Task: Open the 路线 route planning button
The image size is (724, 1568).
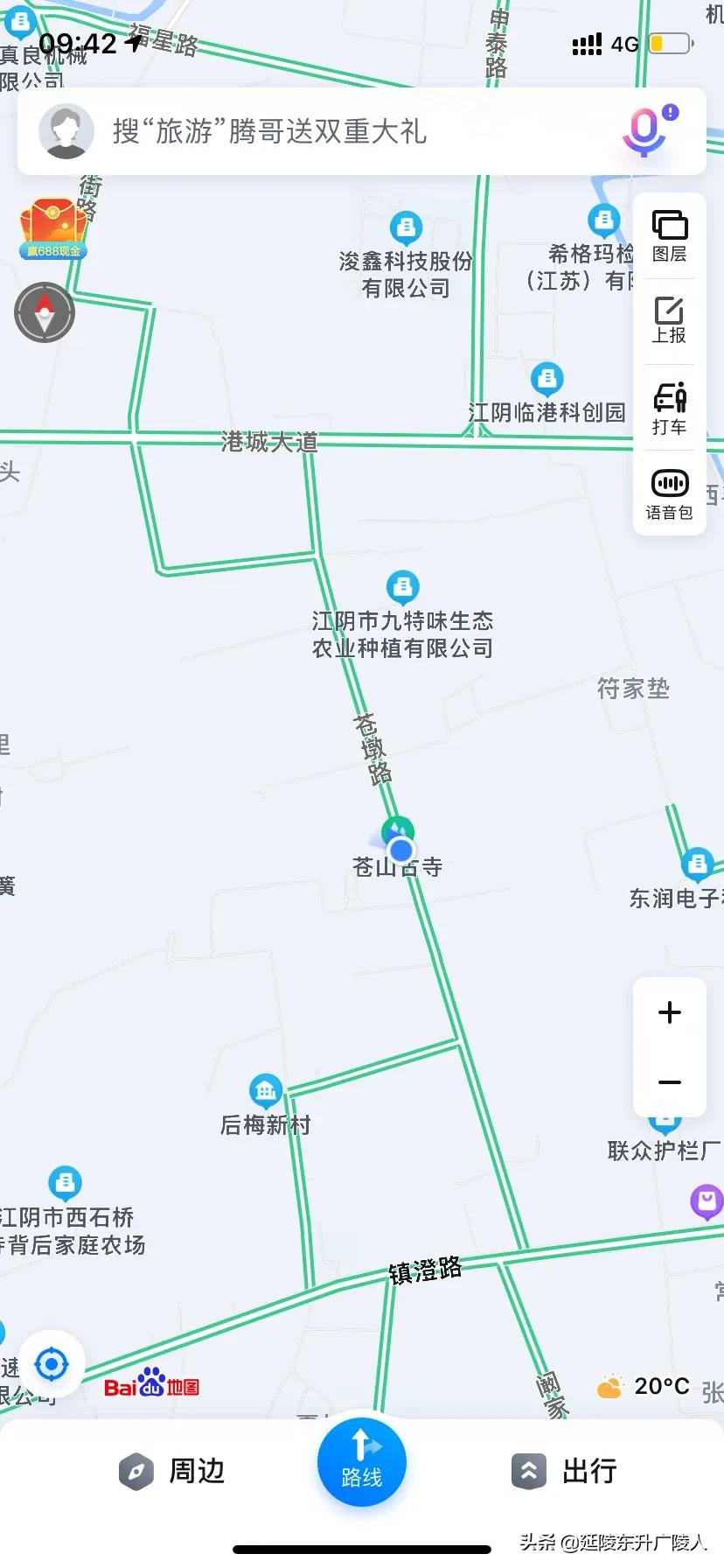Action: point(361,1461)
